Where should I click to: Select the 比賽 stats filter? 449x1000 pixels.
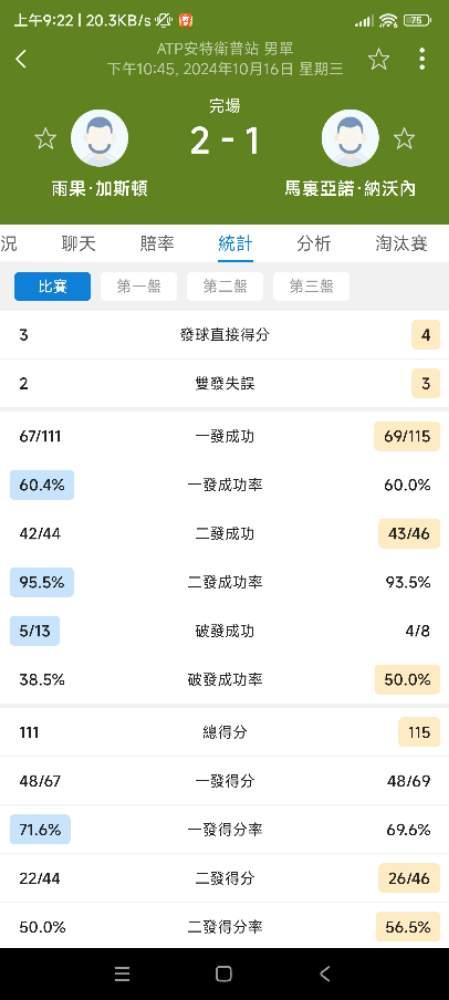52,286
